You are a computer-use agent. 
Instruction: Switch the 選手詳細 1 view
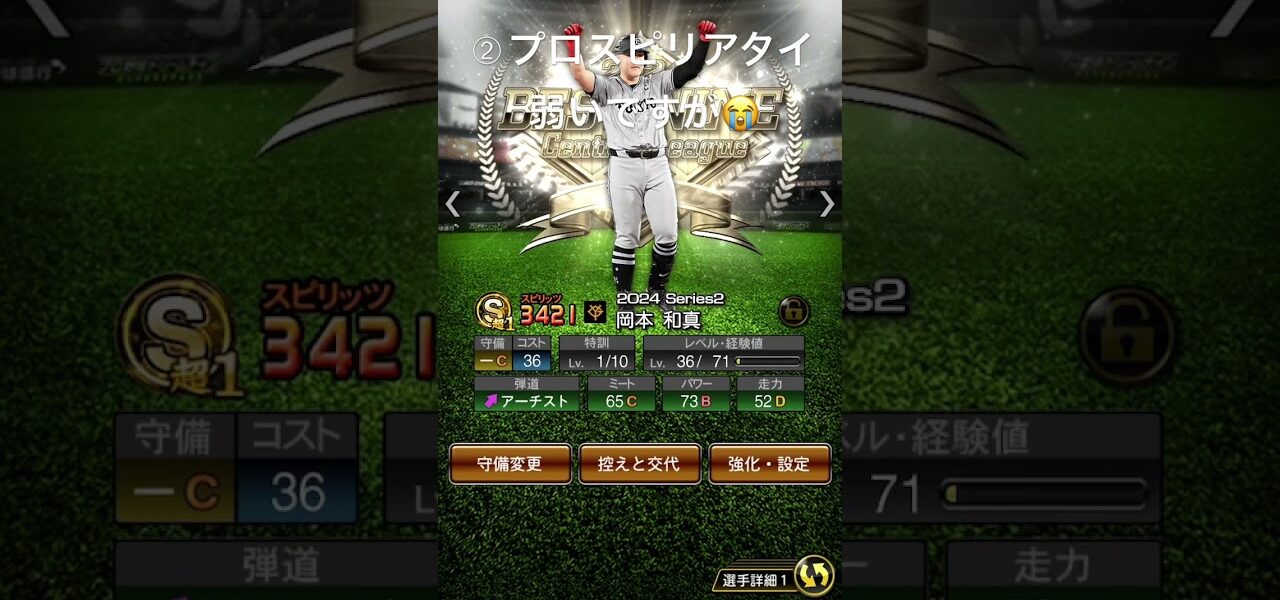(x=813, y=576)
